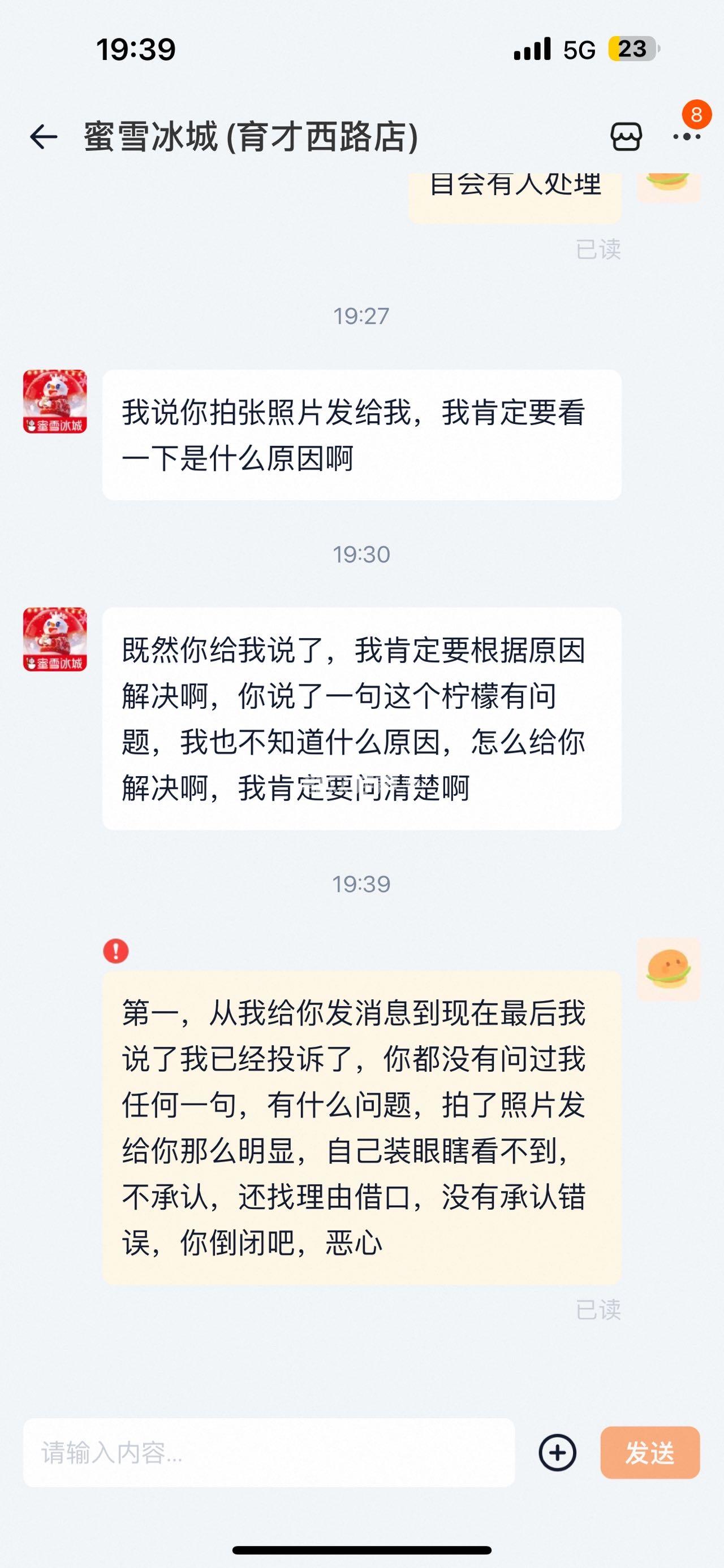The height and width of the screenshot is (1568, 724).
Task: Open 蜜雪冰城 avatar beside the 19:27 message
Action: 55,402
